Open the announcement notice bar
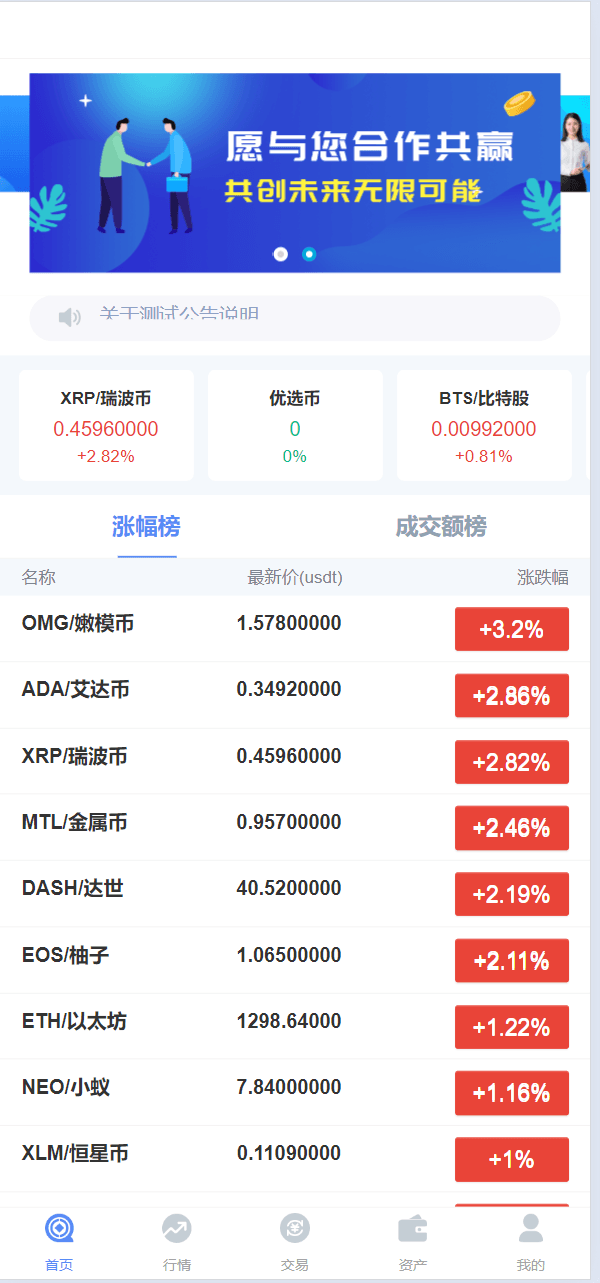Image resolution: width=600 pixels, height=1283 pixels. point(295,317)
